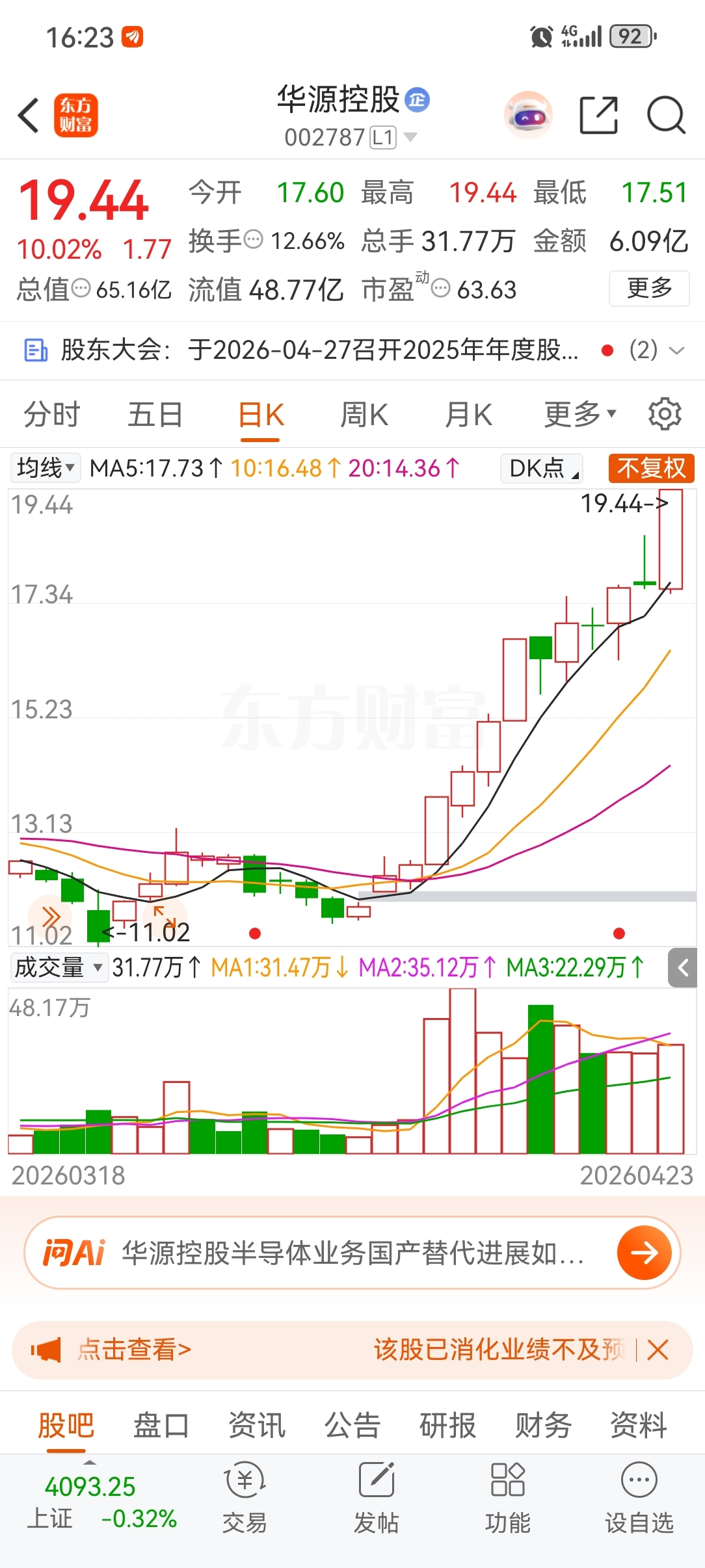Screen dimensions: 705x1568
Task: Share this stock page
Action: pos(598,116)
